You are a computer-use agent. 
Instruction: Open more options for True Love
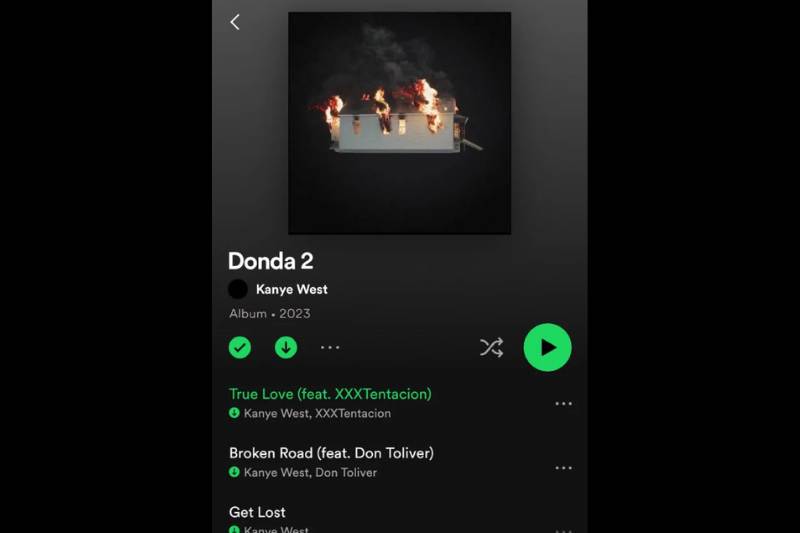pos(563,404)
